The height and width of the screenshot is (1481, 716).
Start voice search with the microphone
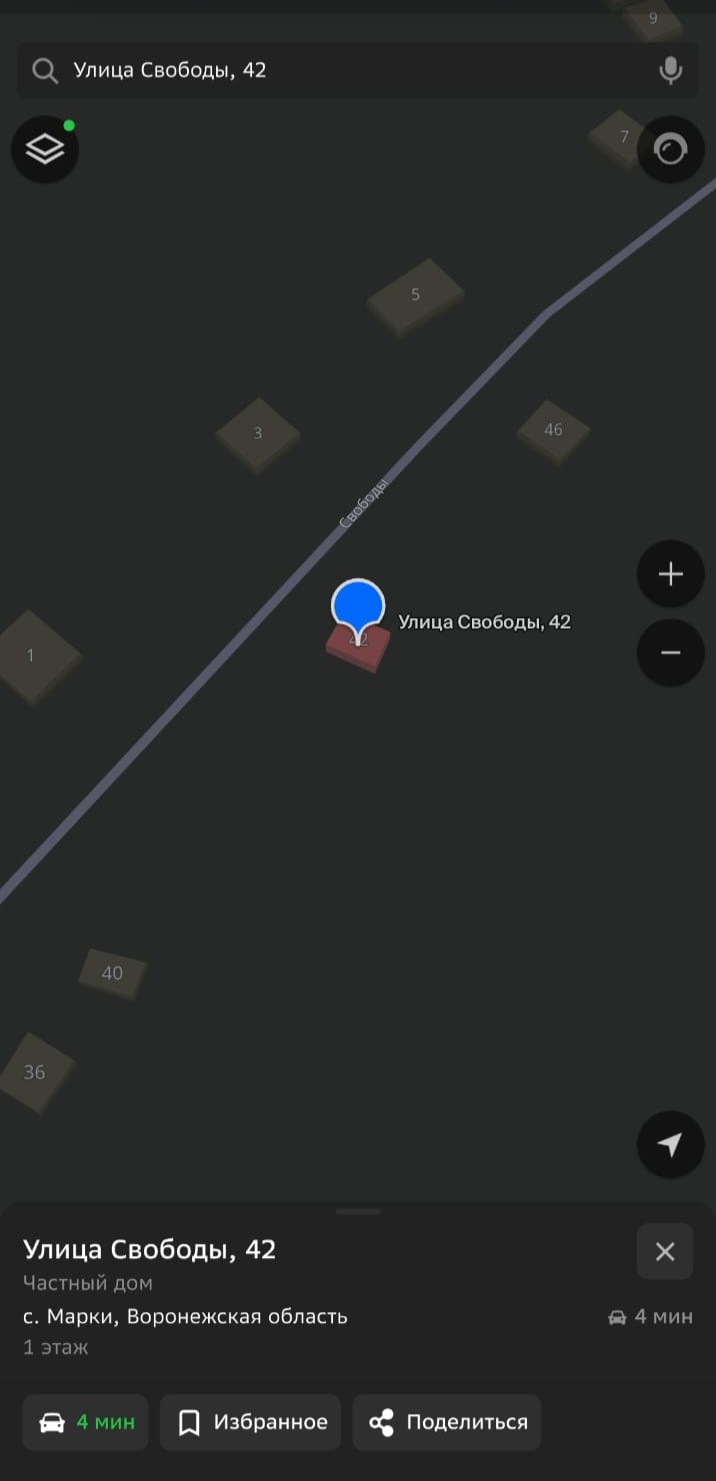coord(670,70)
